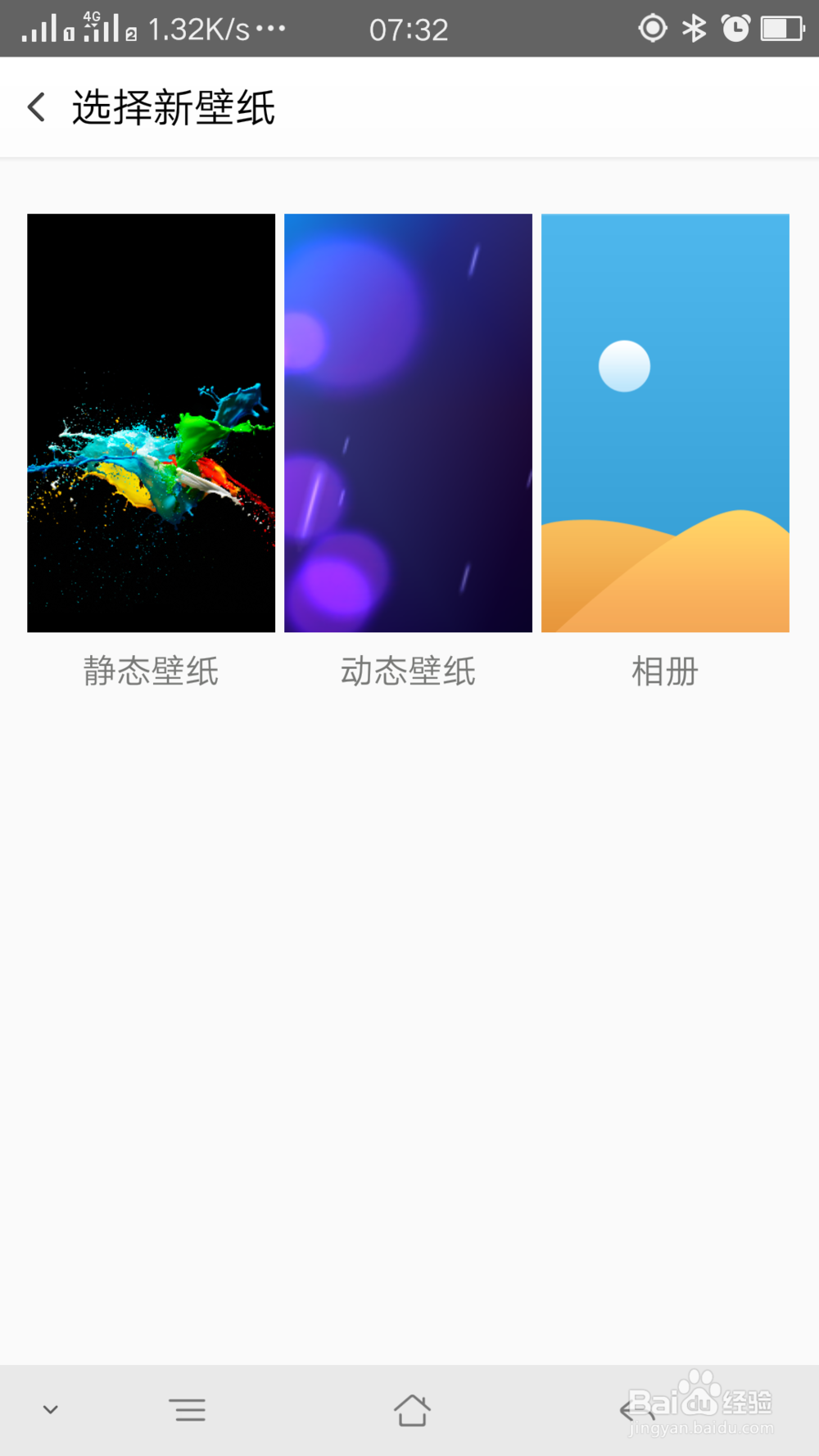819x1456 pixels.
Task: Hide the navigation bar with down chevron
Action: [51, 1410]
